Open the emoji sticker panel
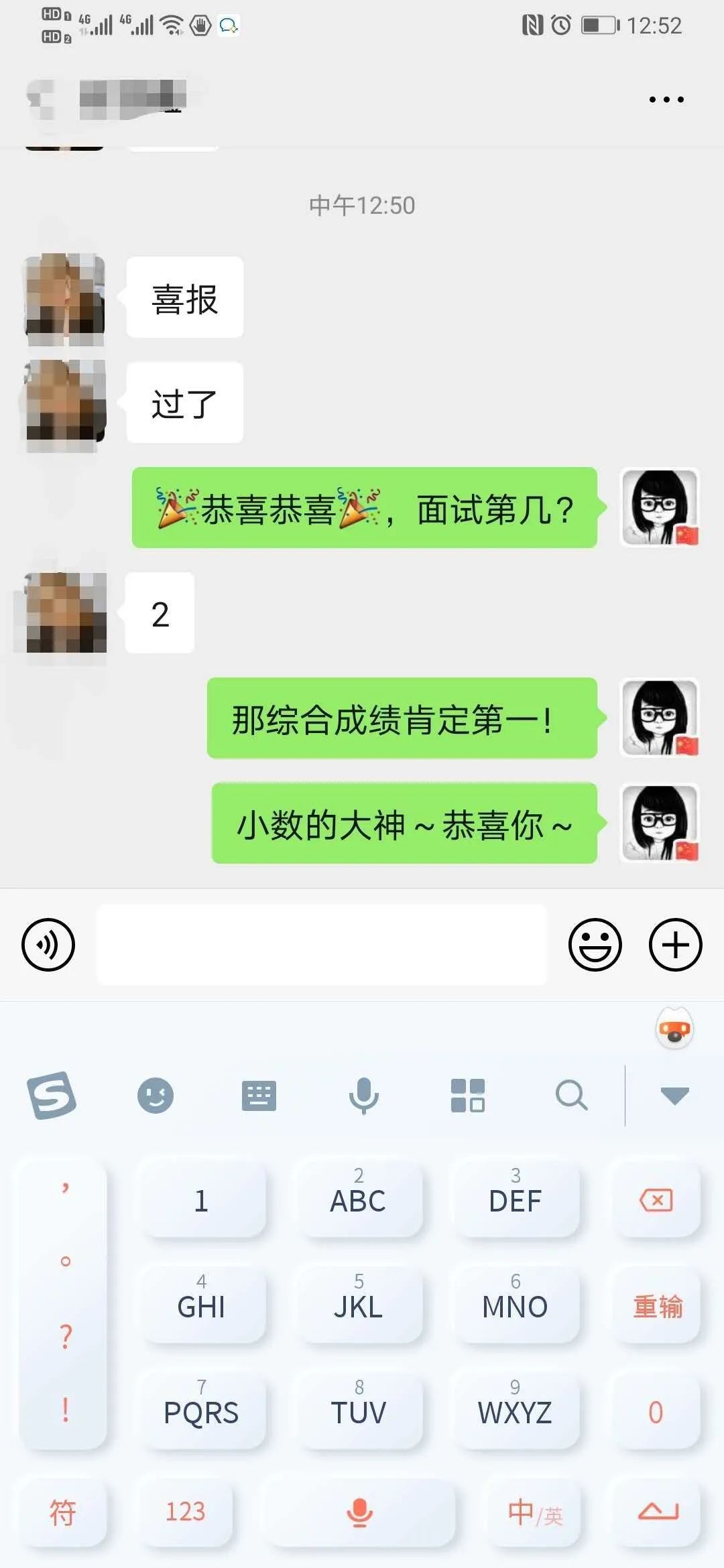The width and height of the screenshot is (724, 1568). (595, 945)
